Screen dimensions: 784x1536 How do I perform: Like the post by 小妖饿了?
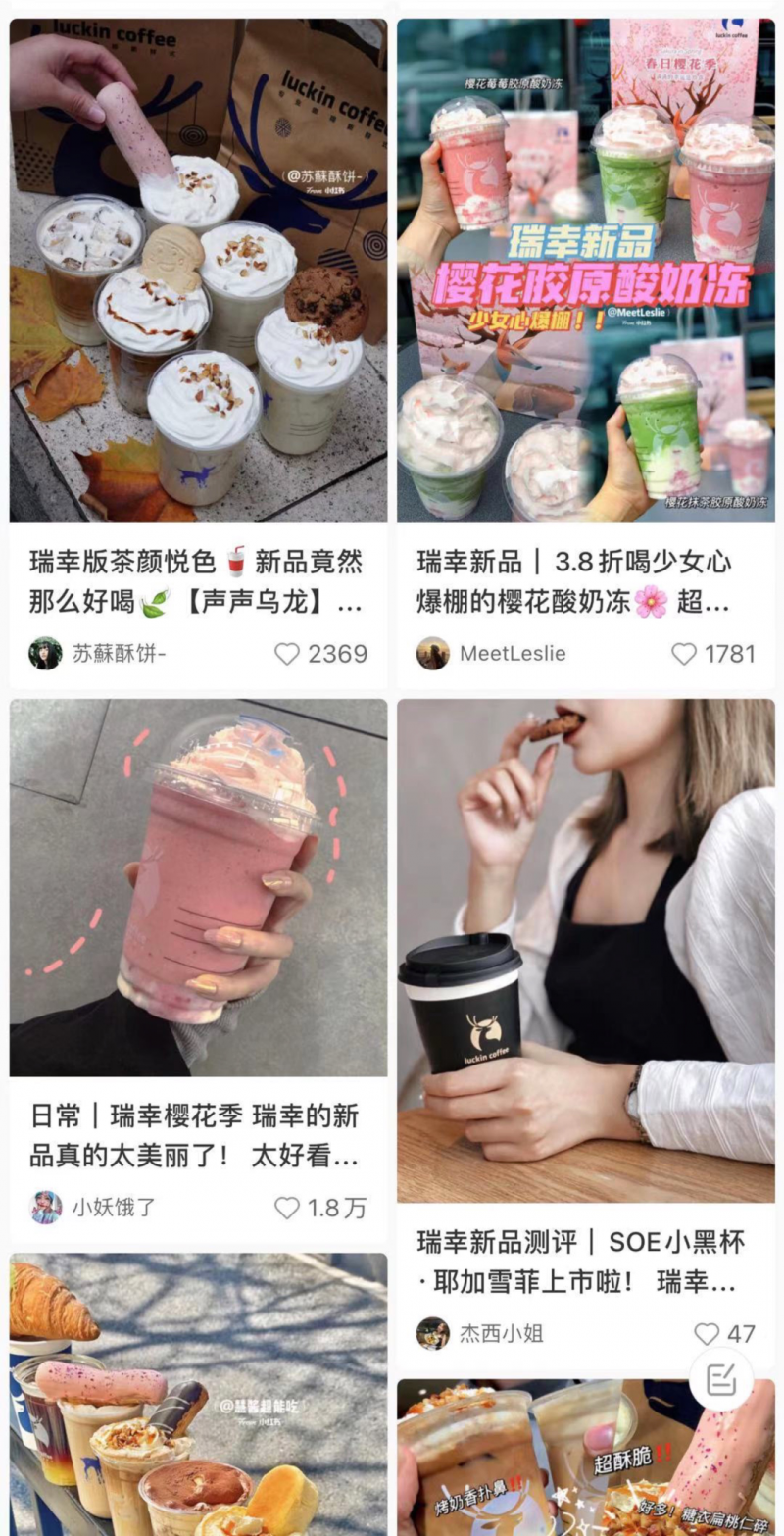tap(287, 1208)
